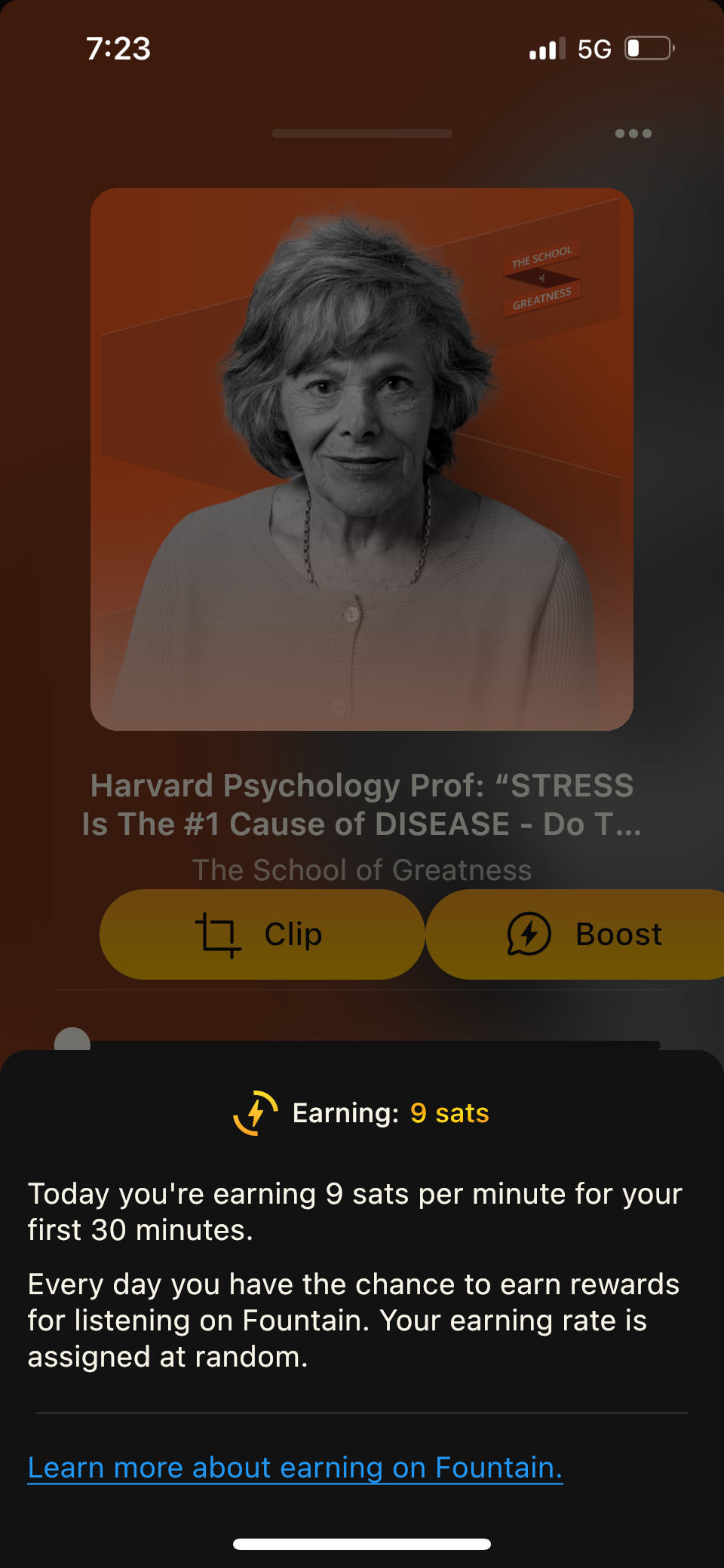This screenshot has height=1568, width=724.
Task: Tap the Clip button
Action: [x=262, y=934]
